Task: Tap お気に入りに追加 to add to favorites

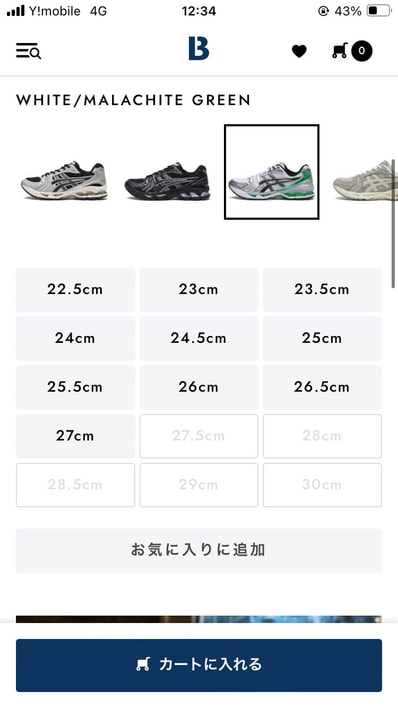Action: (199, 550)
